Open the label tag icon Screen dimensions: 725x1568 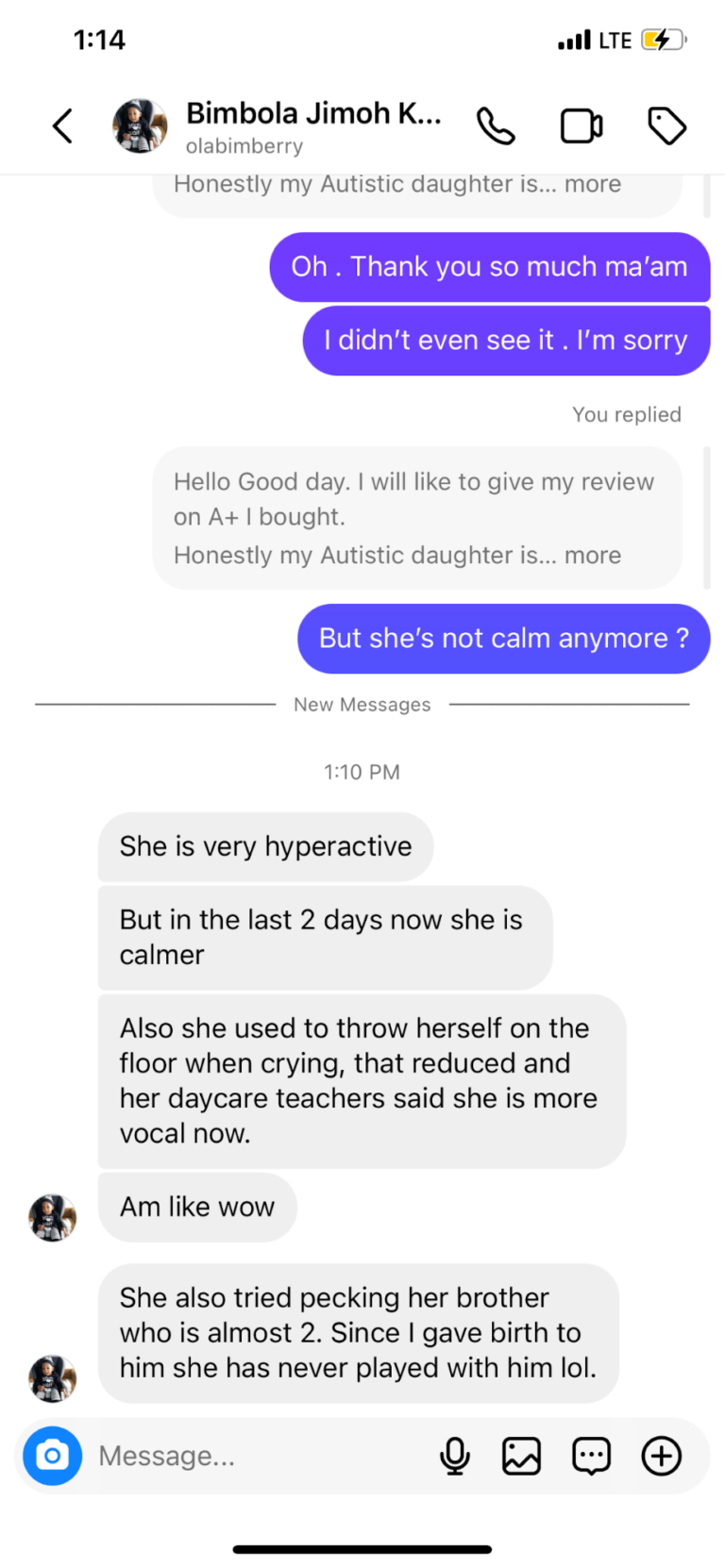(666, 125)
